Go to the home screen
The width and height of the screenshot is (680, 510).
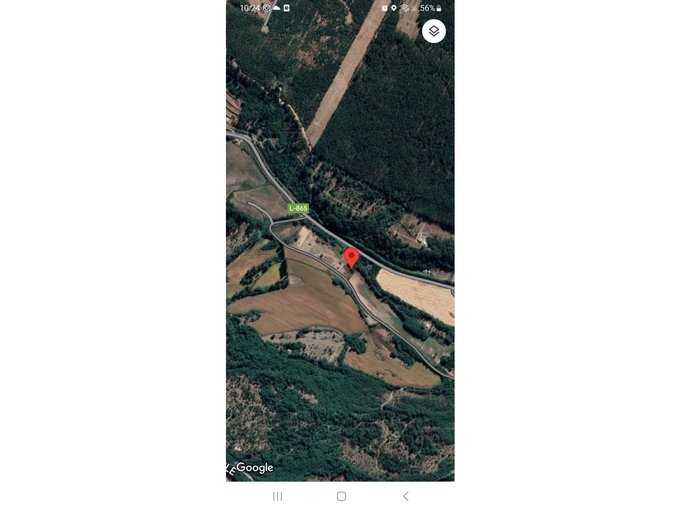341,496
